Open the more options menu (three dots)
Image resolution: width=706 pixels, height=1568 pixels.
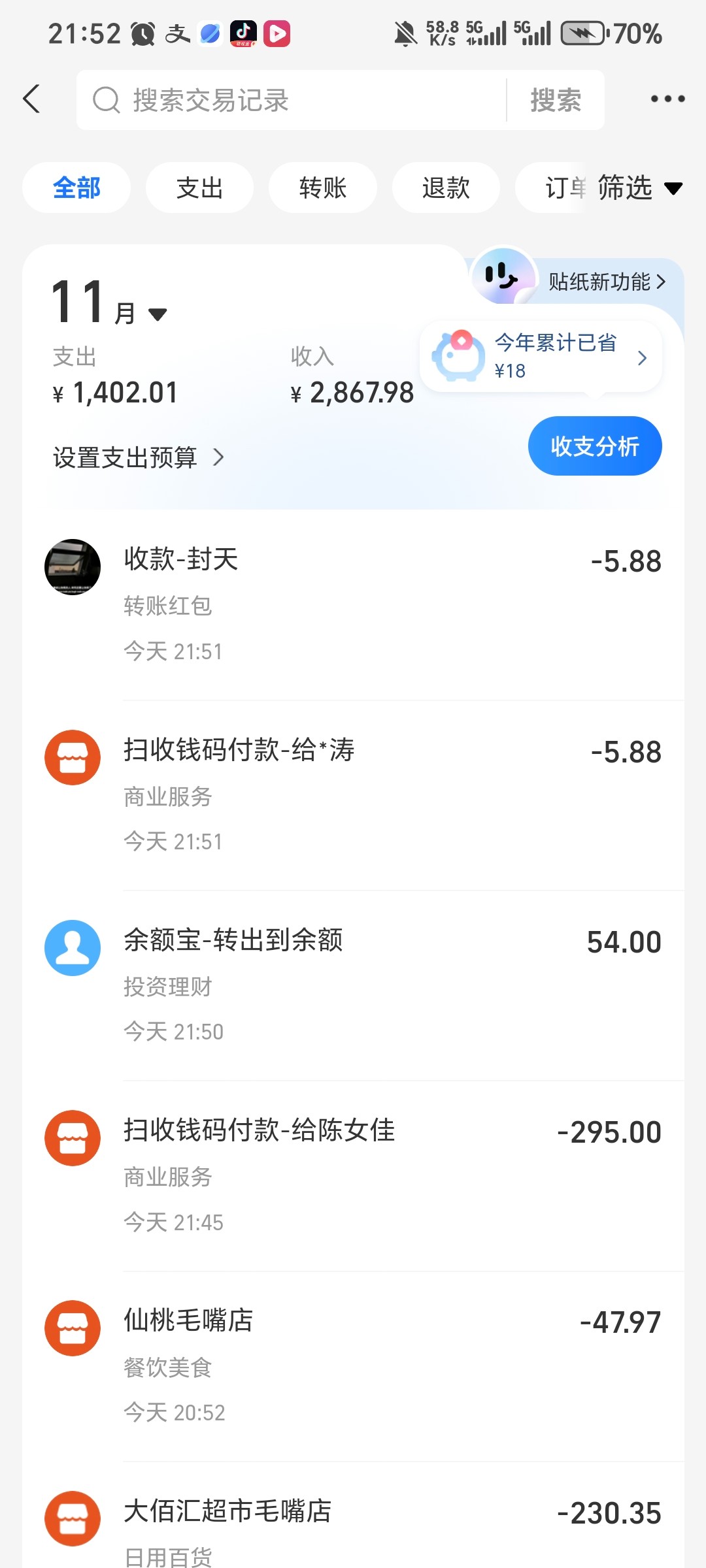tap(667, 99)
